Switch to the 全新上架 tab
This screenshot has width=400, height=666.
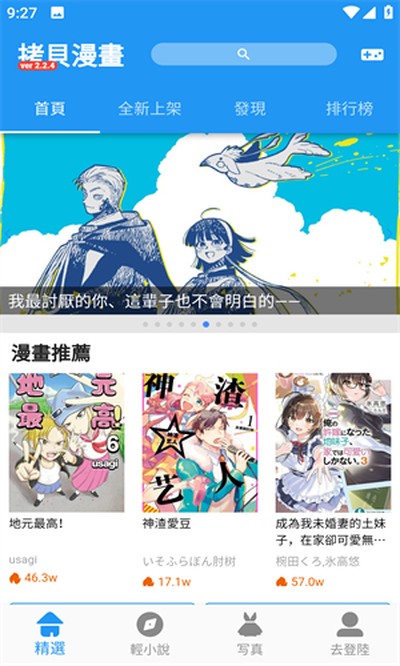(x=149, y=109)
